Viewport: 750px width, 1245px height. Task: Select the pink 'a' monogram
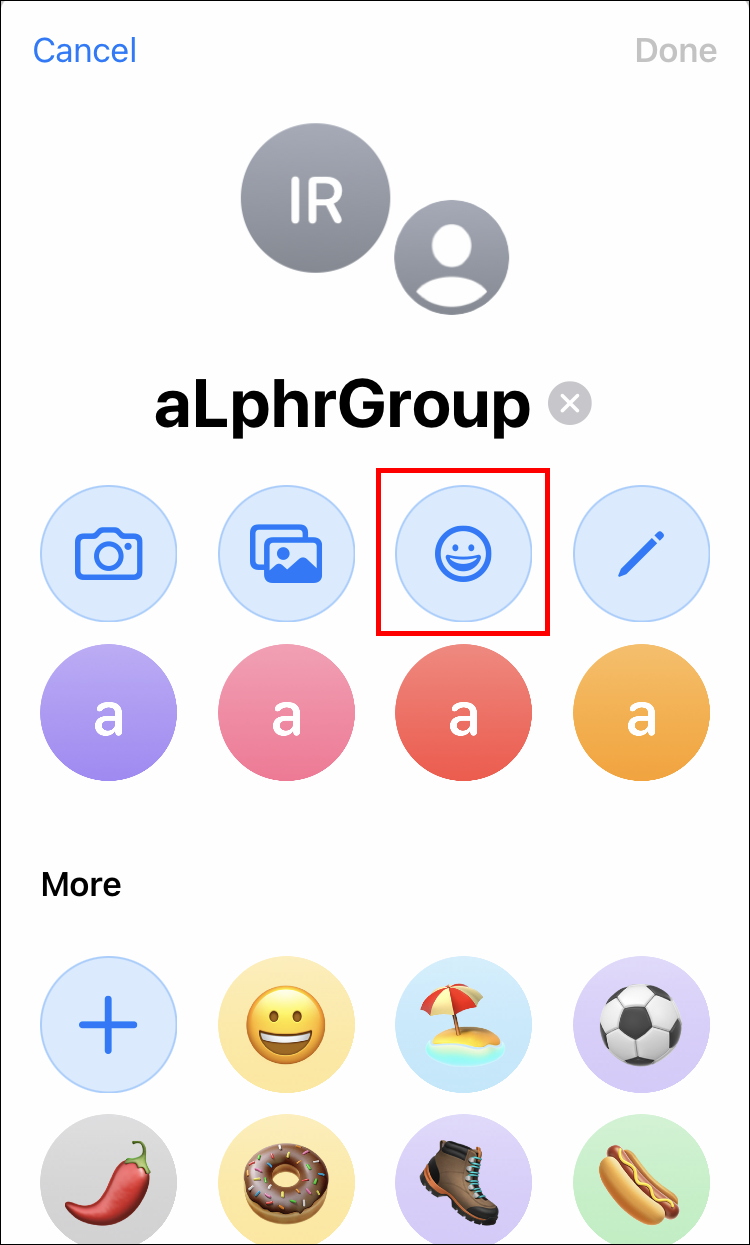click(x=287, y=713)
